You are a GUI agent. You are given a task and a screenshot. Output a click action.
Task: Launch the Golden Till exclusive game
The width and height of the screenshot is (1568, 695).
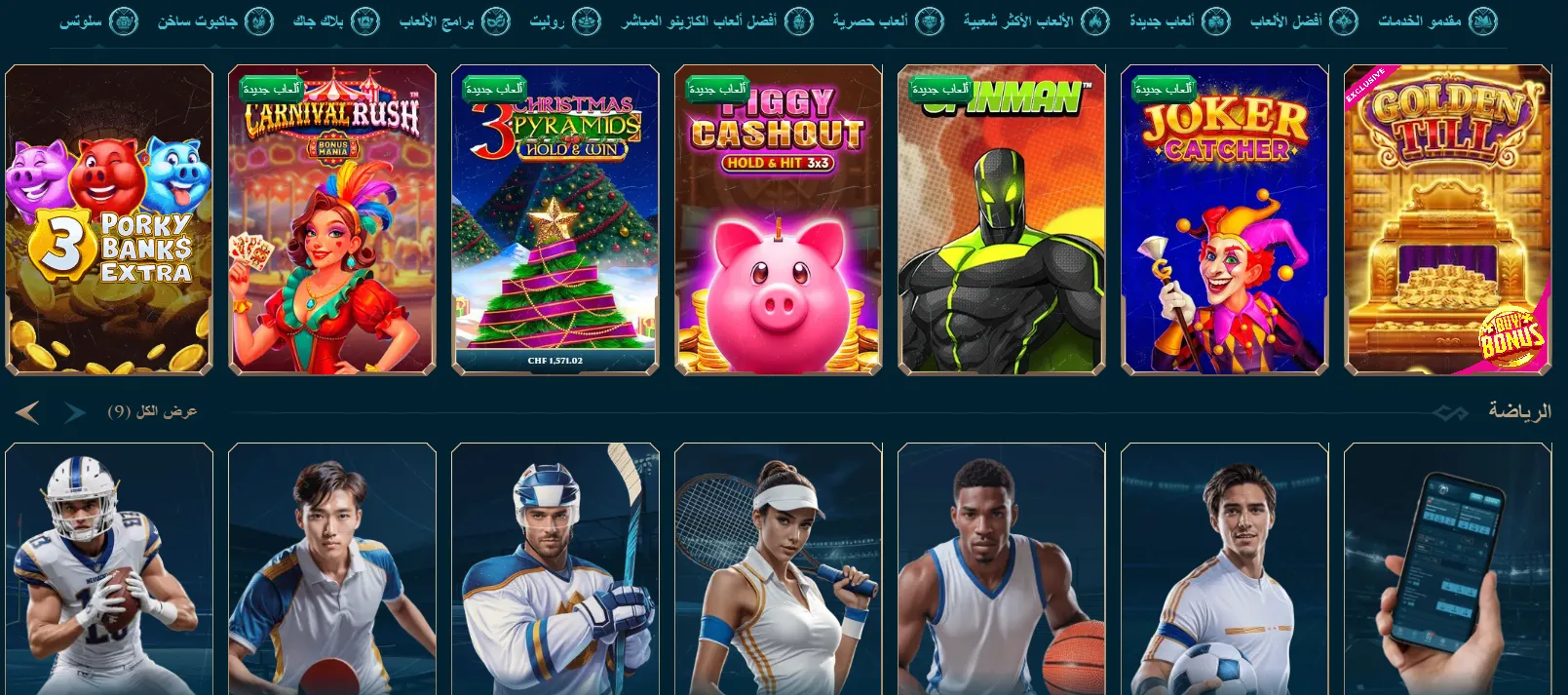point(1447,219)
